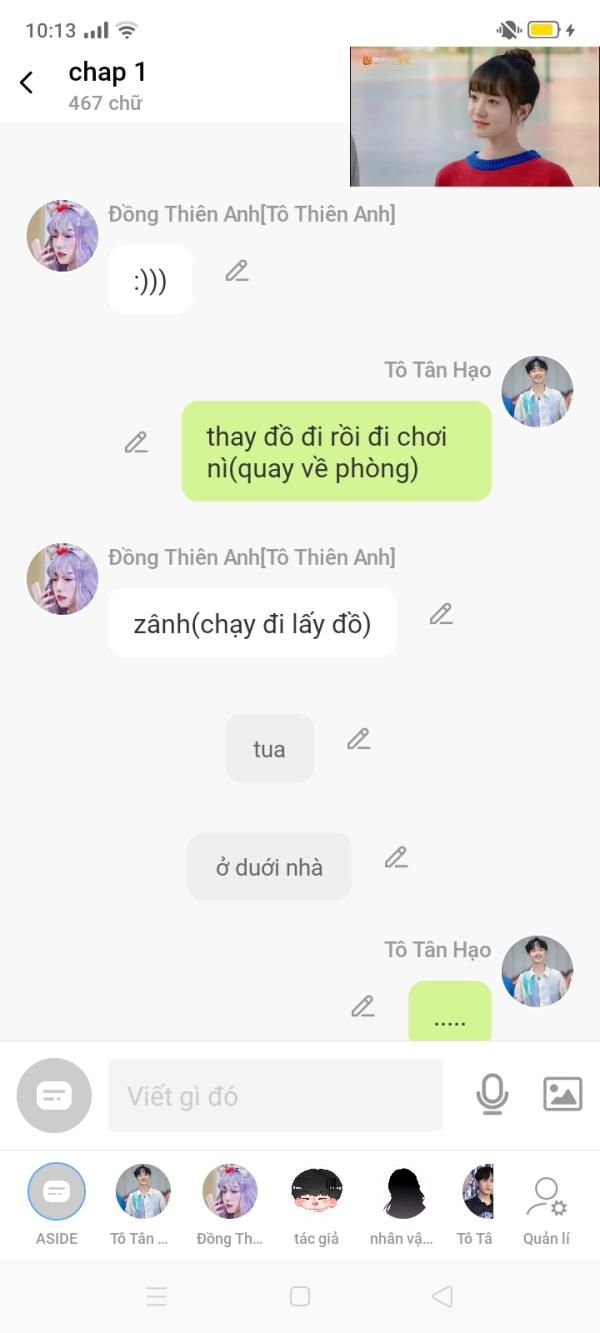Insert an image from gallery
Viewport: 600px width, 1333px height.
pyautogui.click(x=562, y=1095)
